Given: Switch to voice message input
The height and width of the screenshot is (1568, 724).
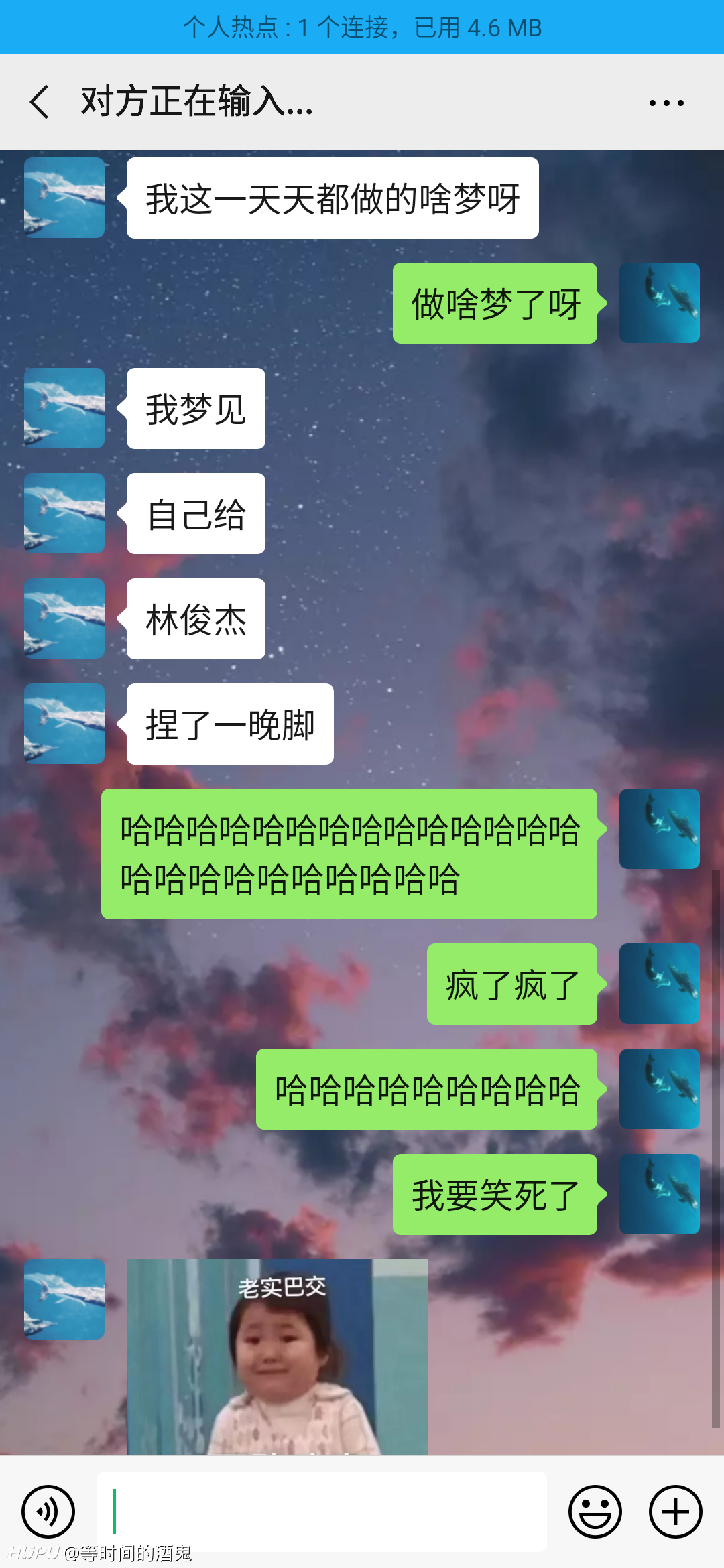Looking at the screenshot, I should tap(48, 1512).
